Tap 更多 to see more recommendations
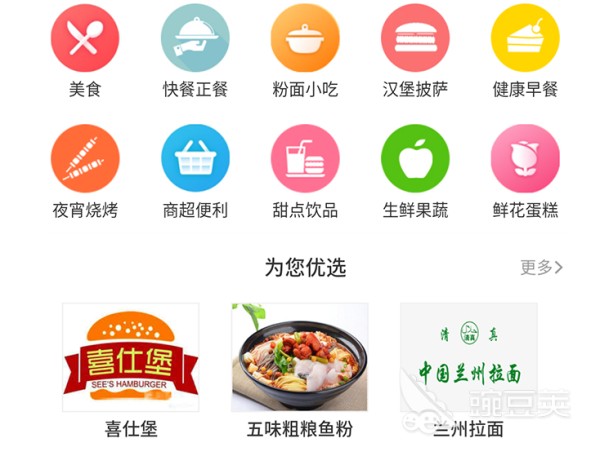 point(541,267)
